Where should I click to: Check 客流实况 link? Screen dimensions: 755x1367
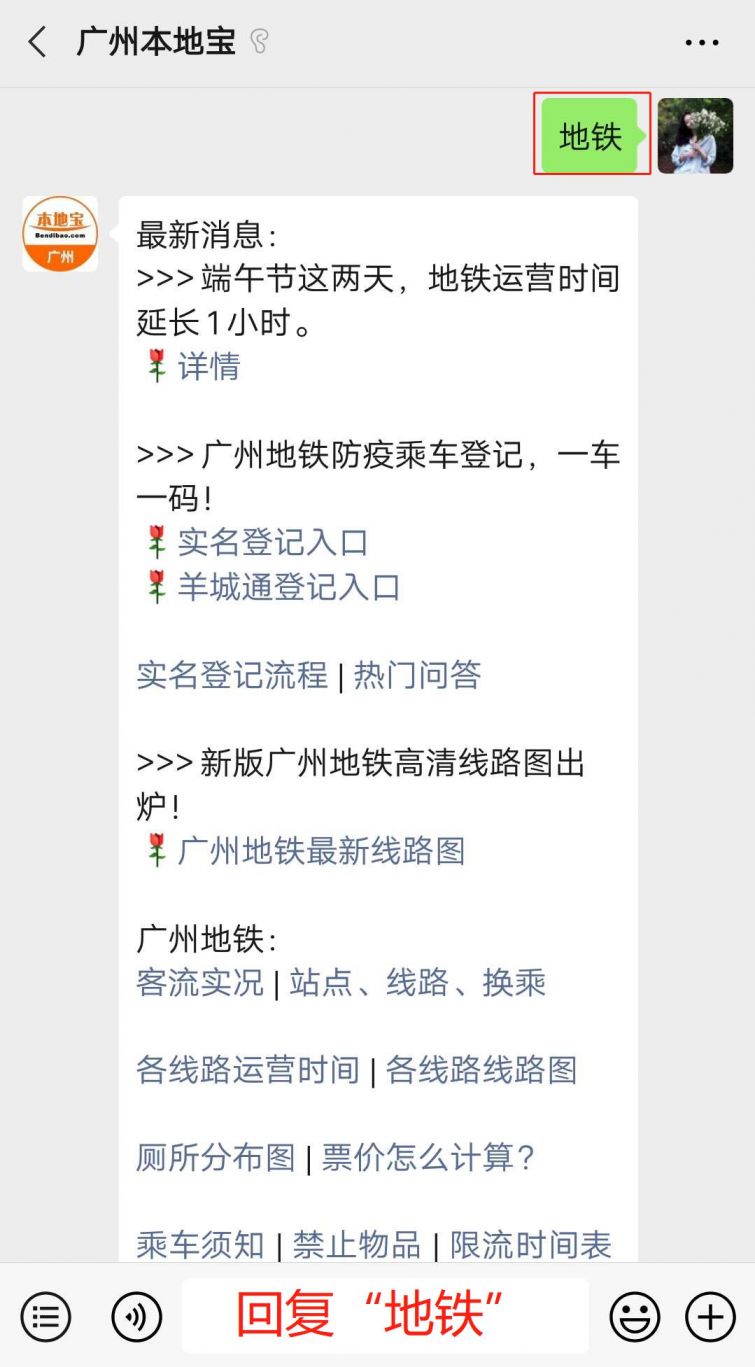pos(200,982)
